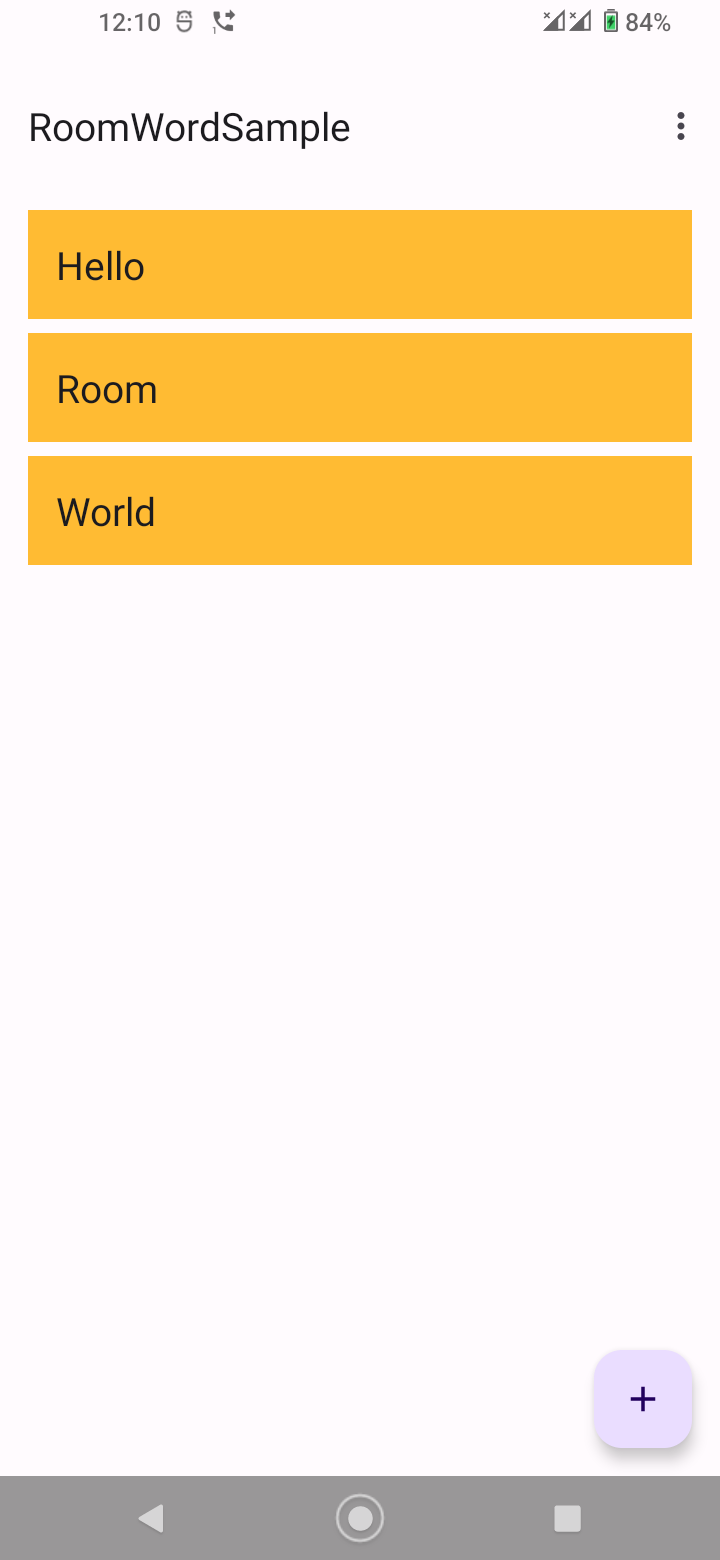Tap the RoomWordSample title
The height and width of the screenshot is (1560, 720).
(x=188, y=126)
